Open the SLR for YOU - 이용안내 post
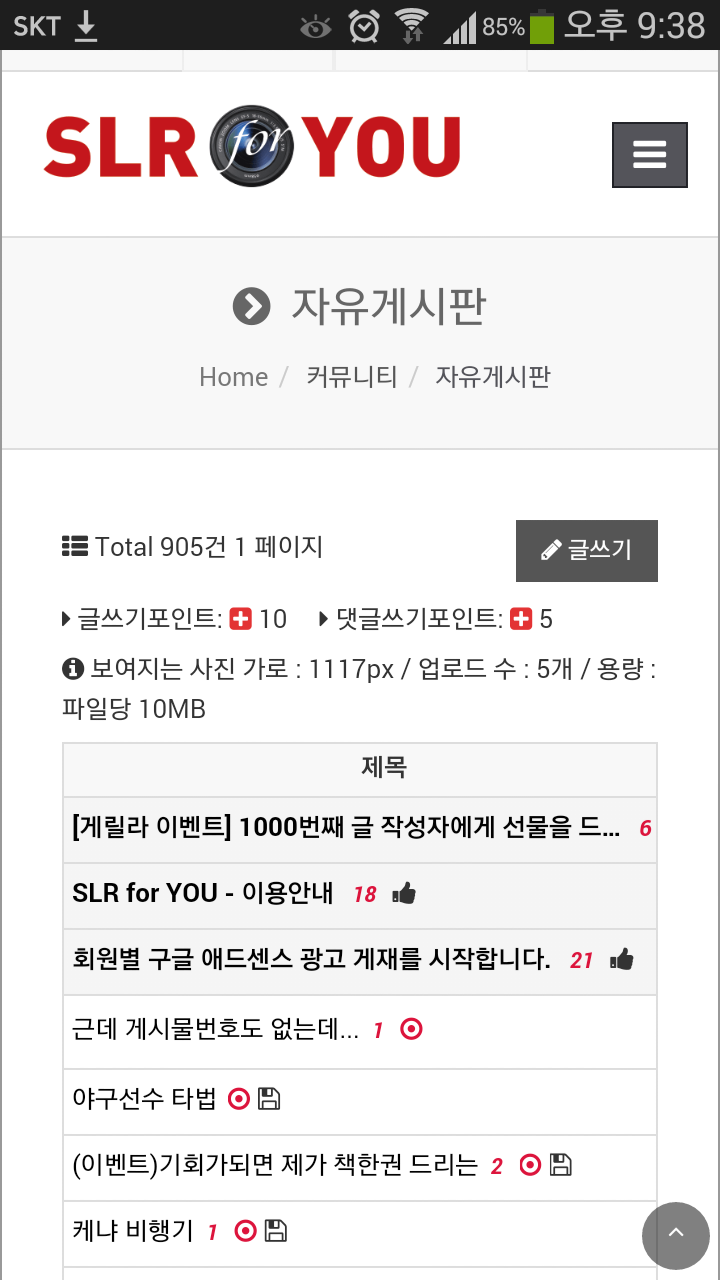This screenshot has height=1280, width=720. pyautogui.click(x=202, y=893)
